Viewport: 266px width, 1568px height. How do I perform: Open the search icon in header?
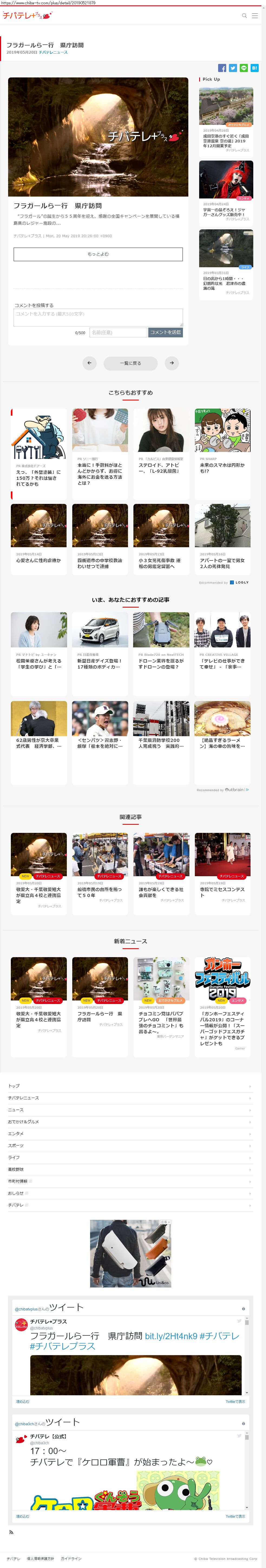pyautogui.click(x=245, y=16)
